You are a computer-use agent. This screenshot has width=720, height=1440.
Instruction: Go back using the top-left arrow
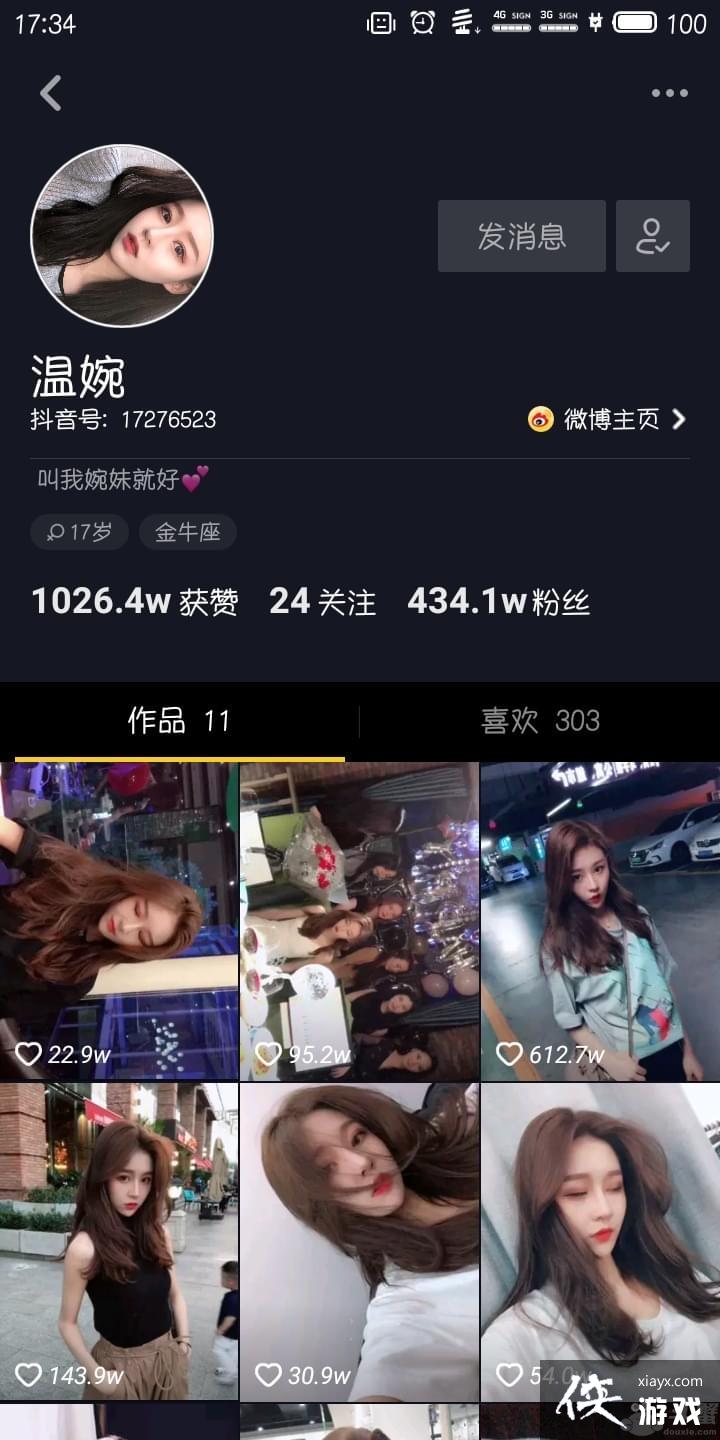[51, 93]
